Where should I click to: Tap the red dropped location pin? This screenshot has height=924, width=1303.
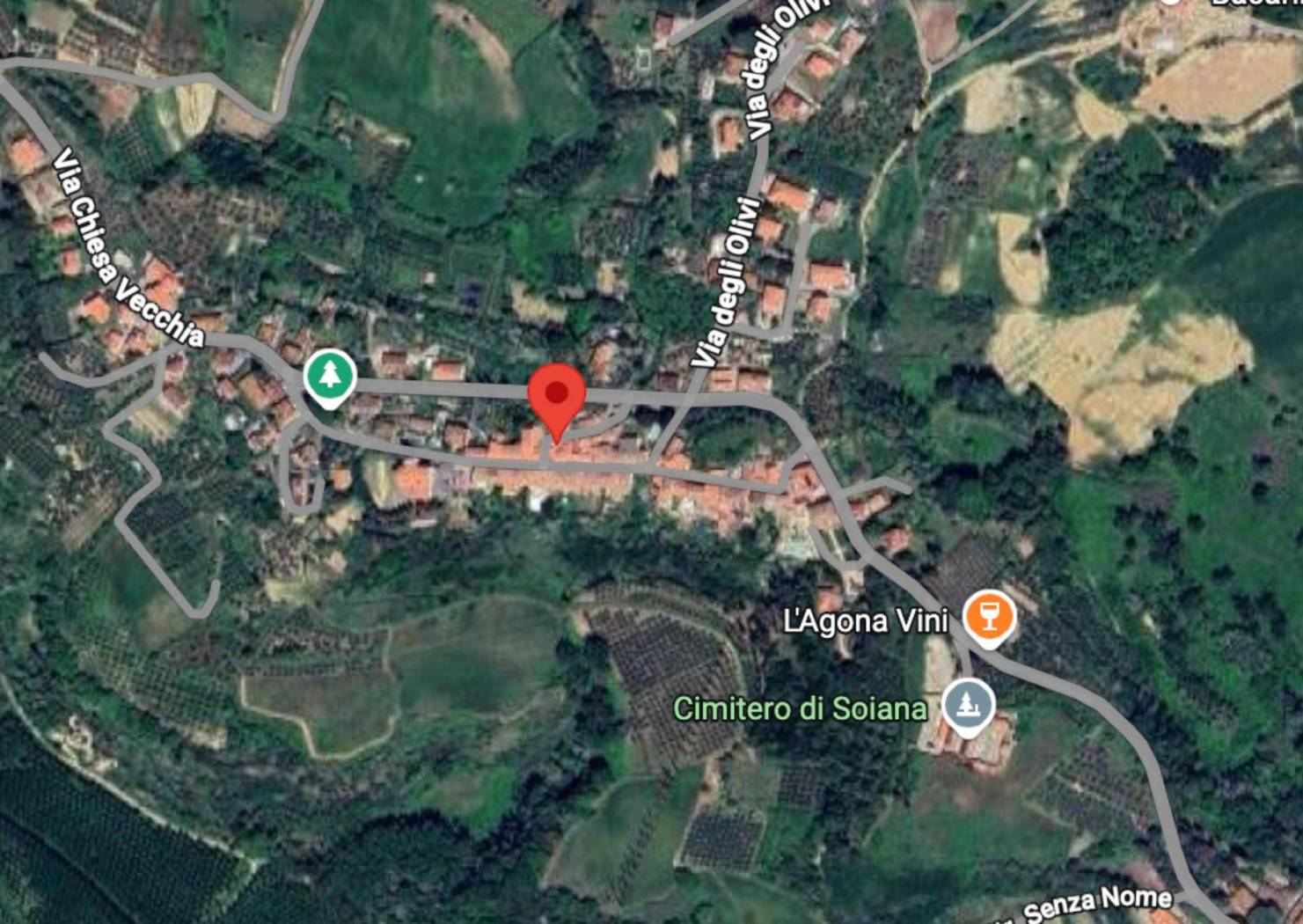click(x=556, y=395)
